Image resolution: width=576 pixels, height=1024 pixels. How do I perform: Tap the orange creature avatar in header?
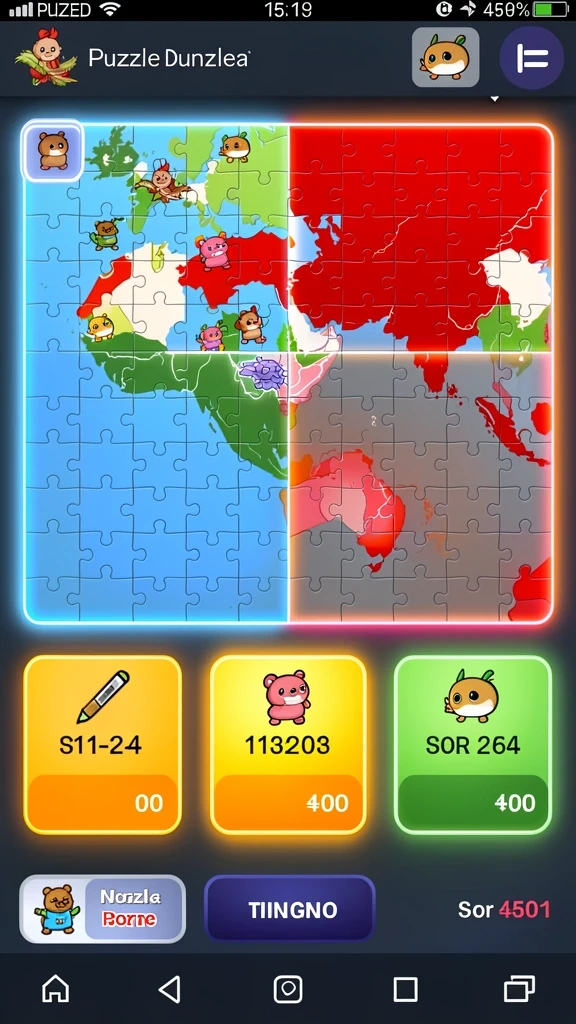[445, 57]
